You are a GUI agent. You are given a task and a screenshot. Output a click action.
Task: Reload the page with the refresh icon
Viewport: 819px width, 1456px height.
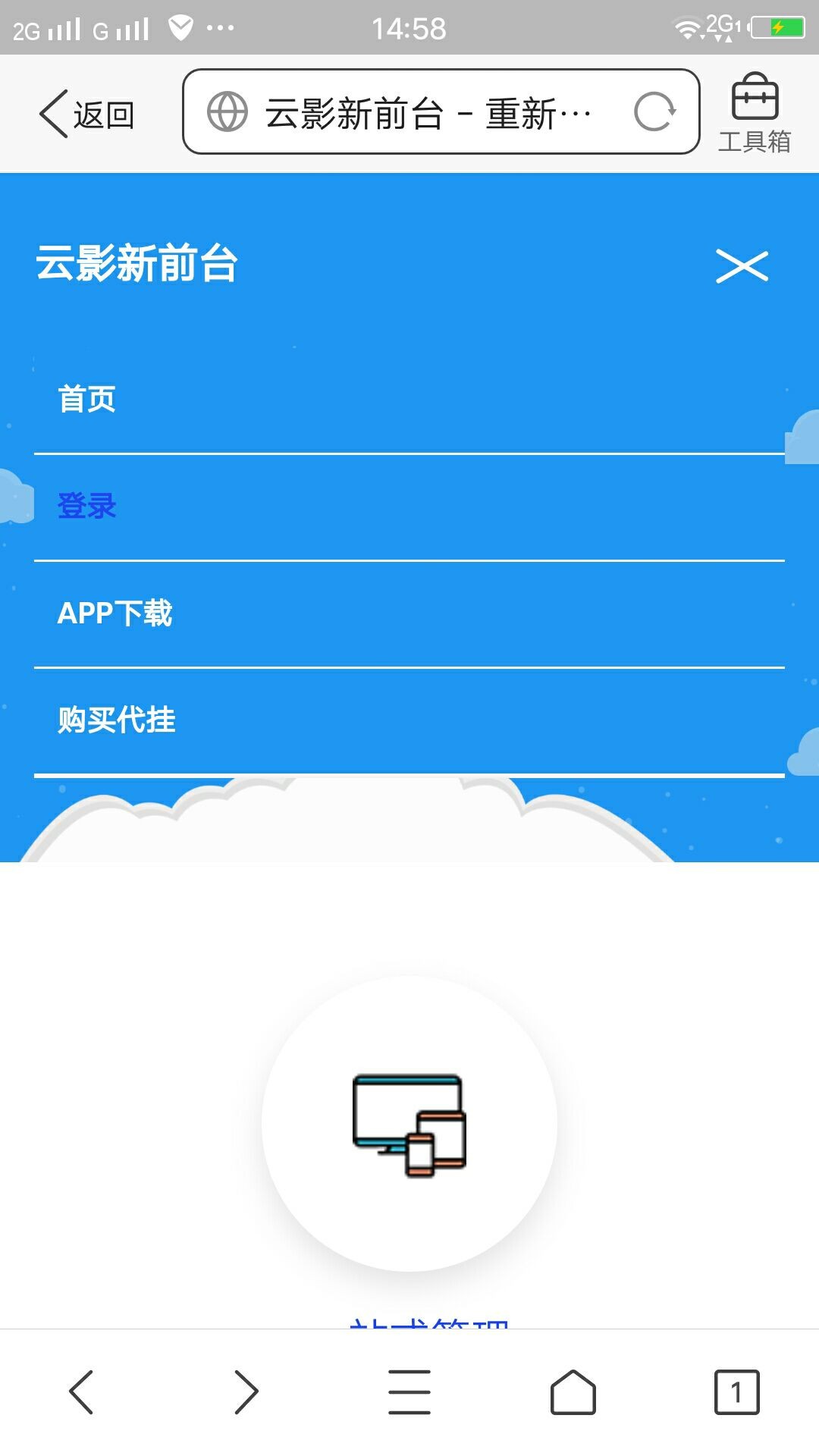[656, 111]
